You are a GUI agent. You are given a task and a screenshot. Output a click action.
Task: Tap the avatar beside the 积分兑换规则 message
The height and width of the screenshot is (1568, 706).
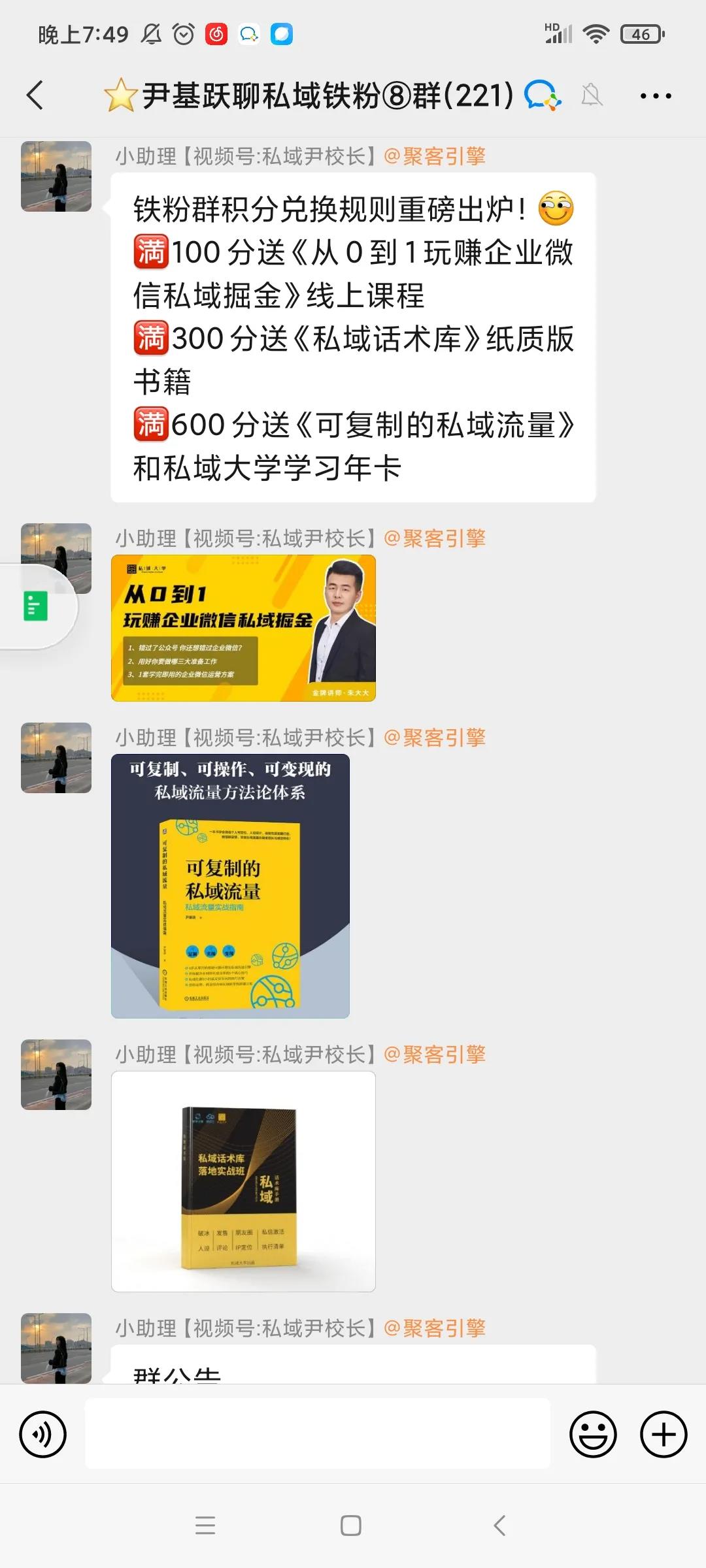pos(56,176)
